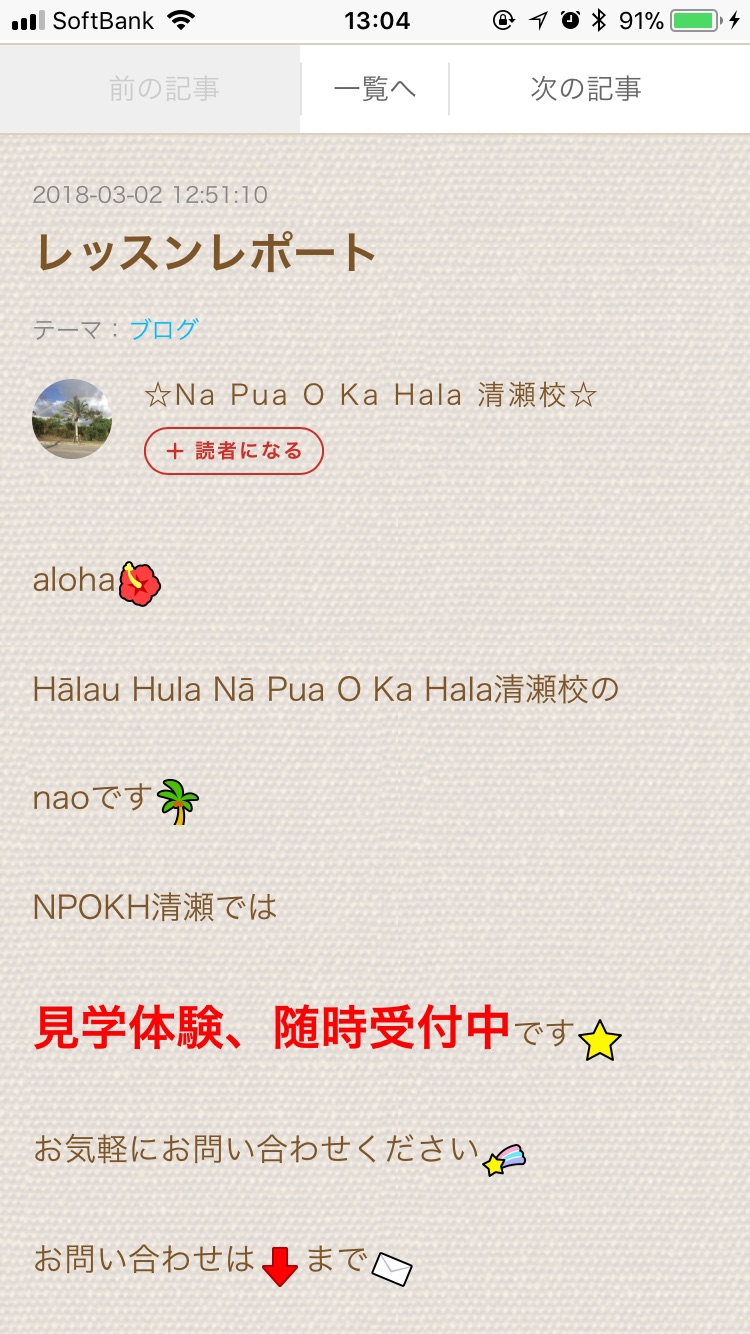
Task: Open the ブログ theme link
Action: 164,329
